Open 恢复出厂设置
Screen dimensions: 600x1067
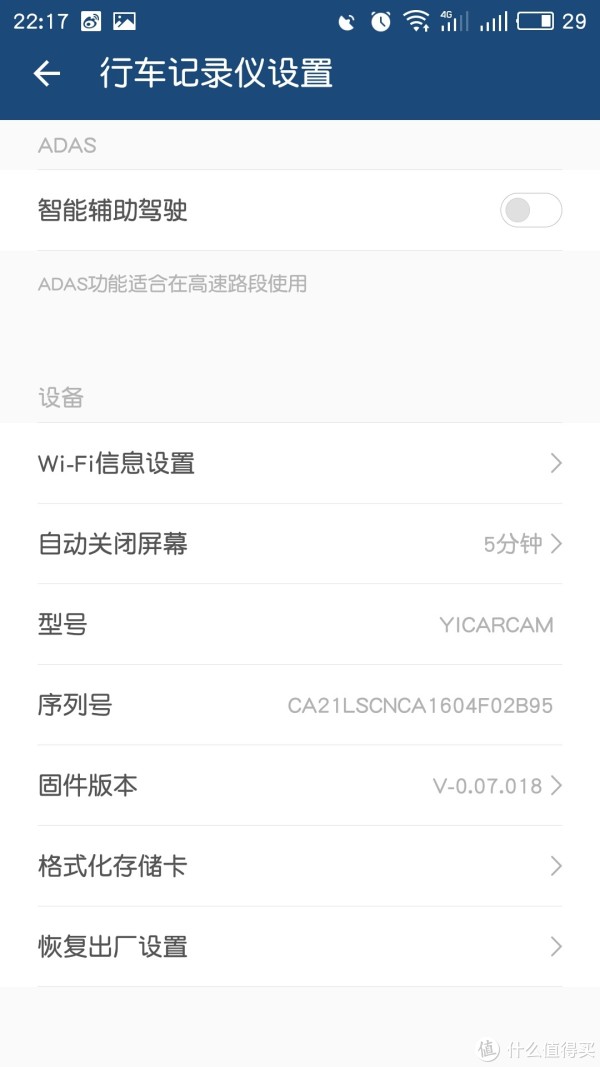tap(300, 947)
